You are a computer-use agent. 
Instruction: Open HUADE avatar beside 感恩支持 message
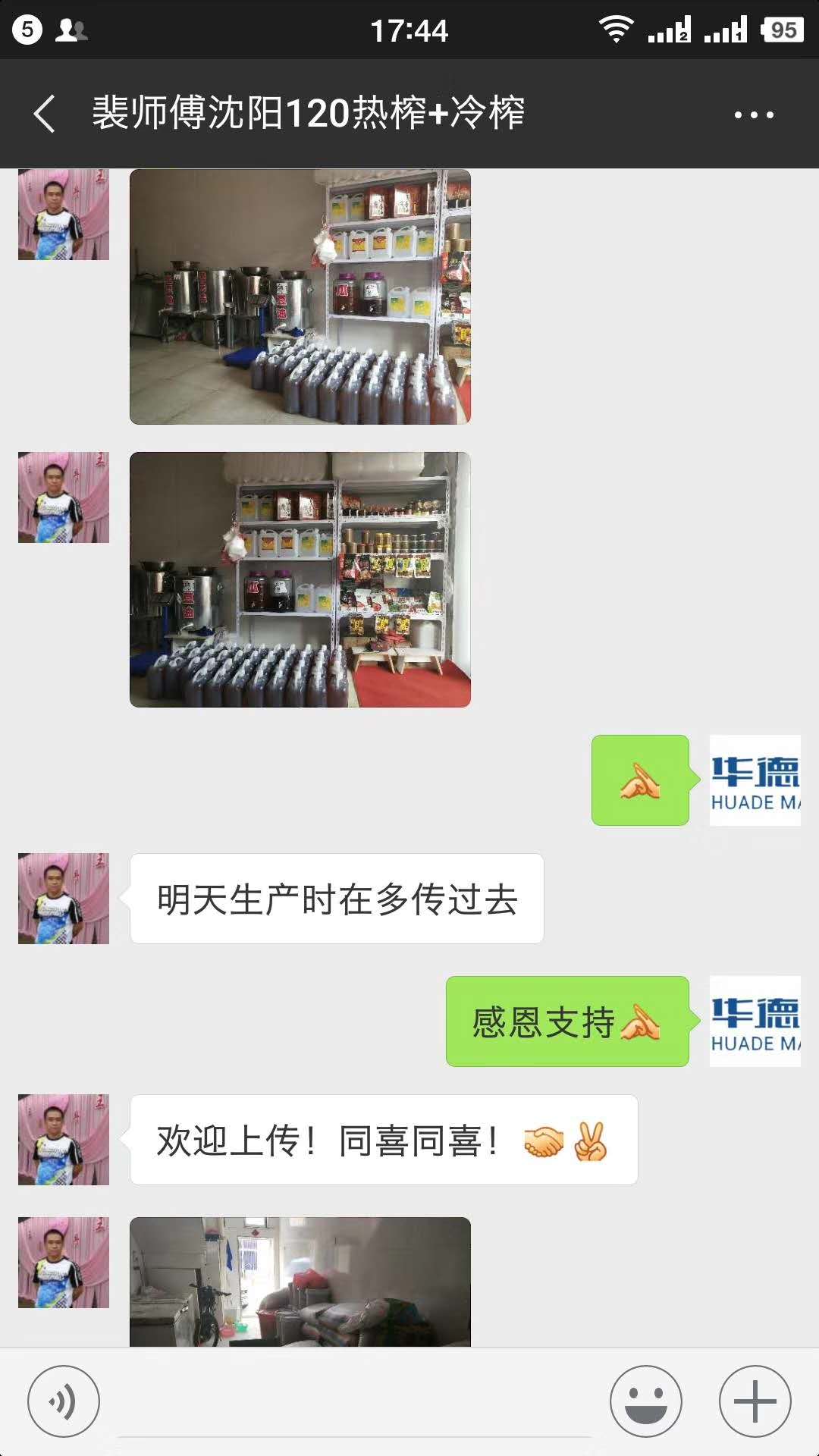[x=755, y=1021]
